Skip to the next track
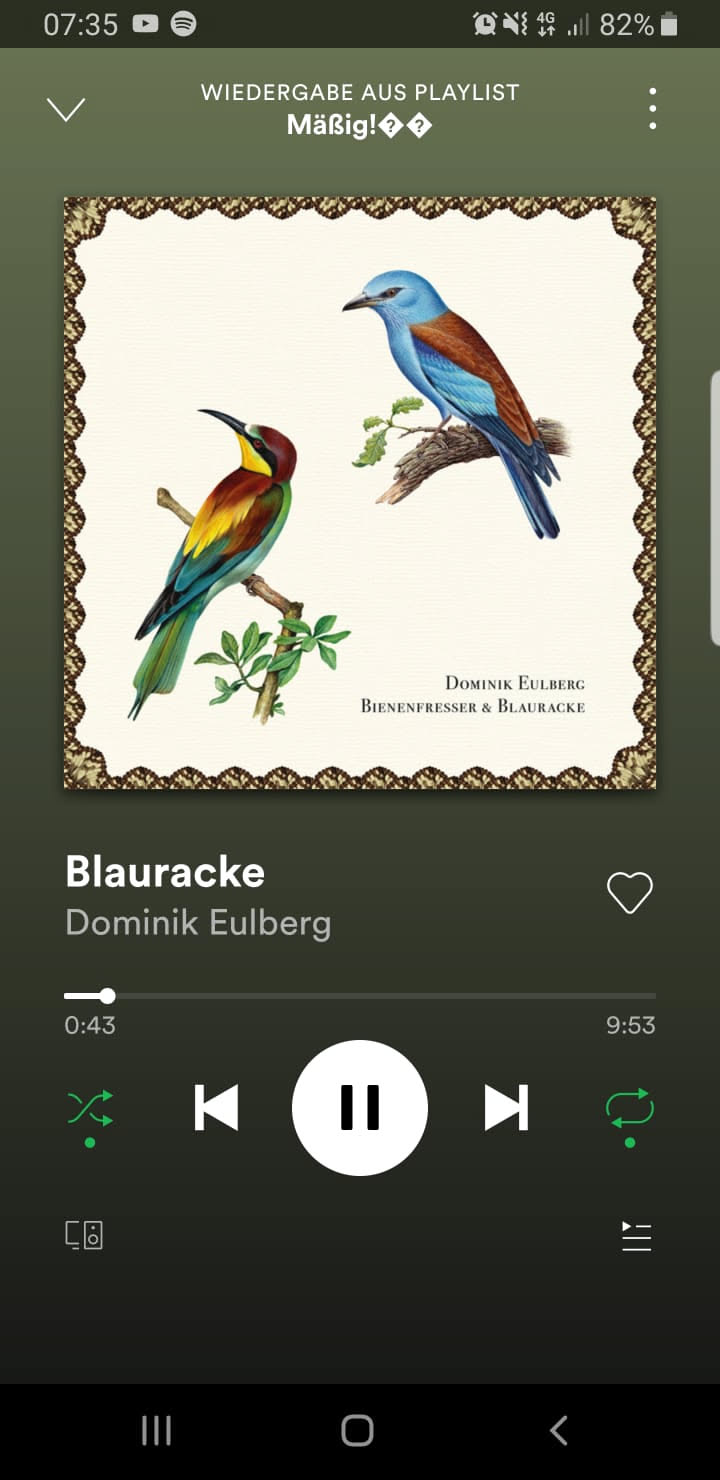720x1480 pixels. [506, 1107]
